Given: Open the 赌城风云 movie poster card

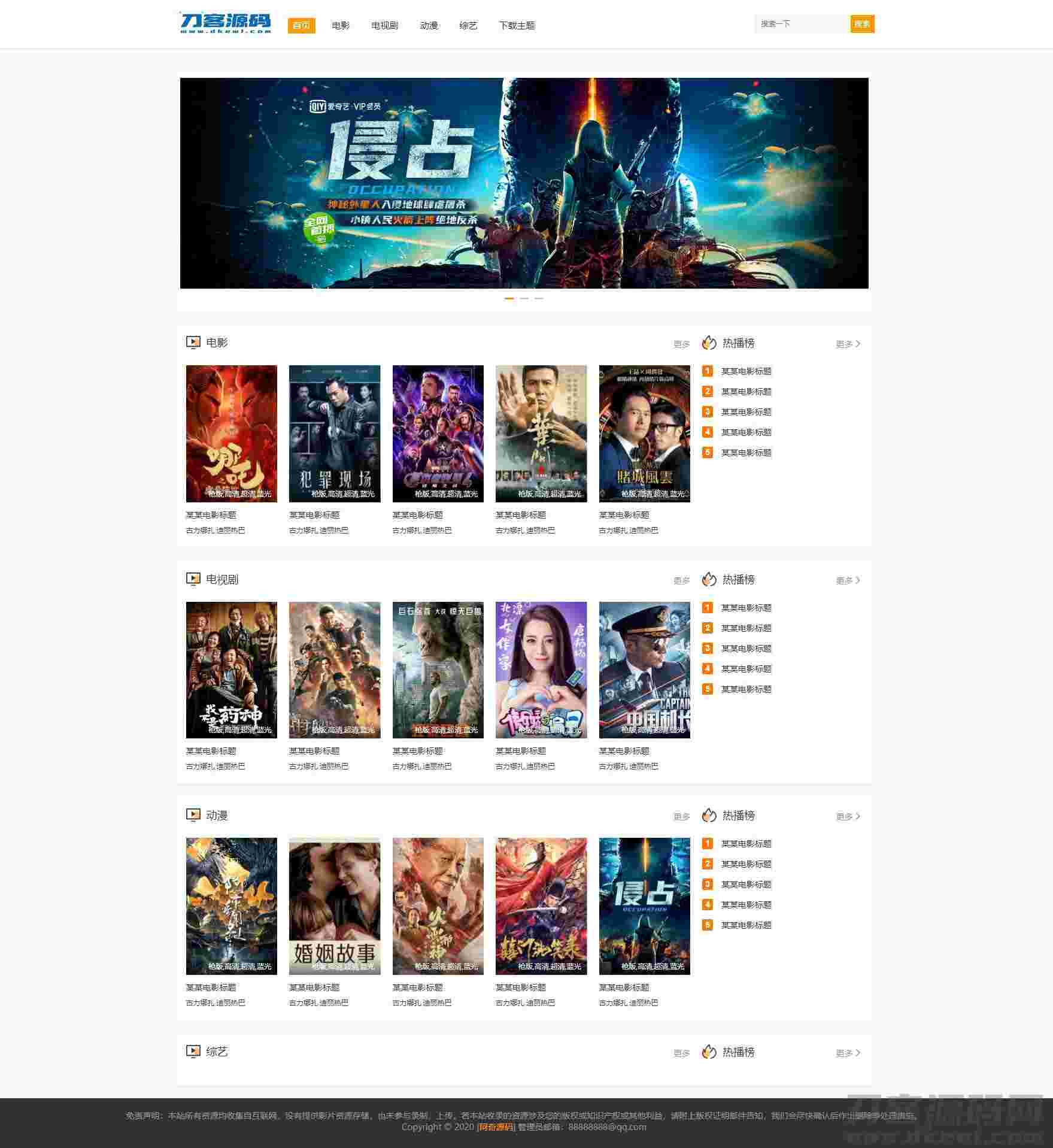Looking at the screenshot, I should click(644, 434).
